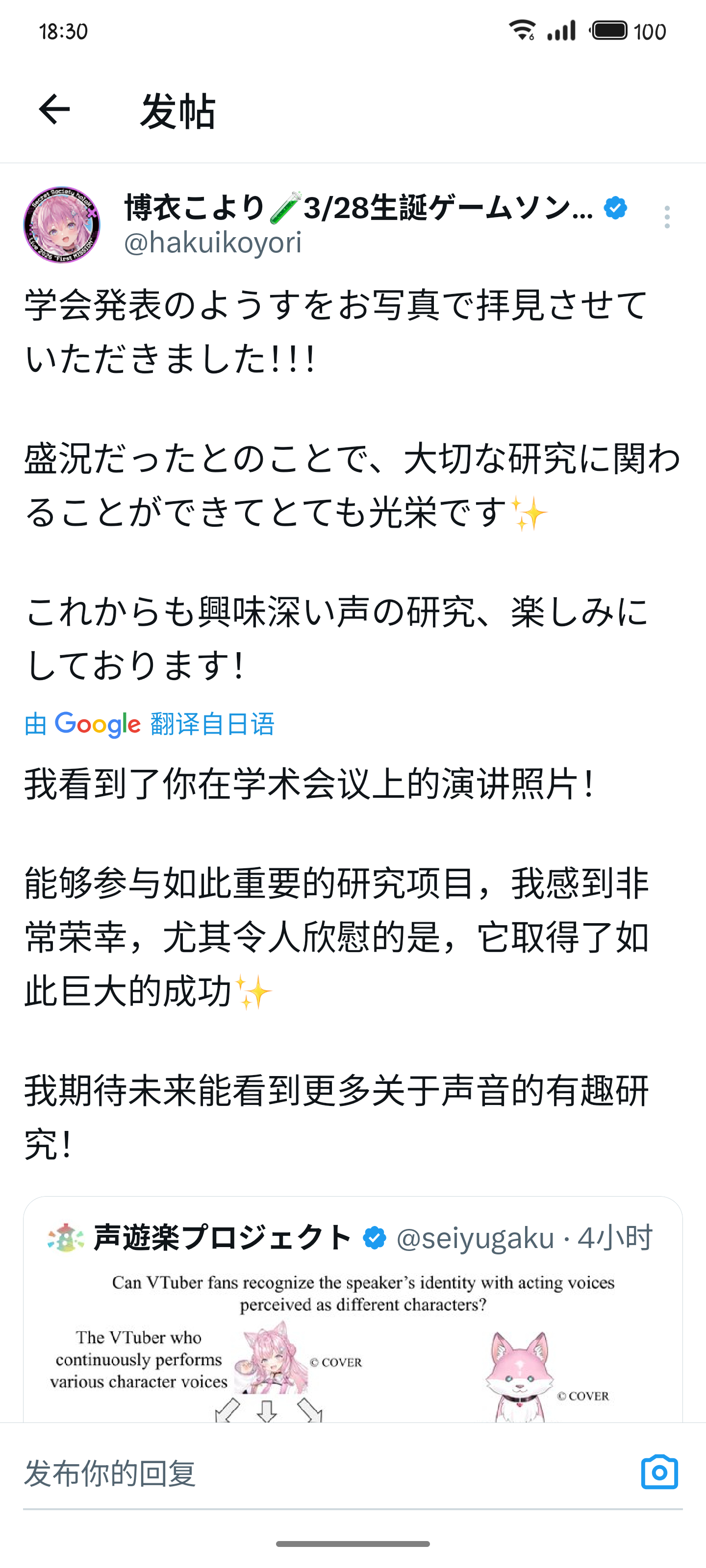Open the @hakuikoyori profile handle
Image resolution: width=706 pixels, height=1568 pixels.
click(x=213, y=243)
